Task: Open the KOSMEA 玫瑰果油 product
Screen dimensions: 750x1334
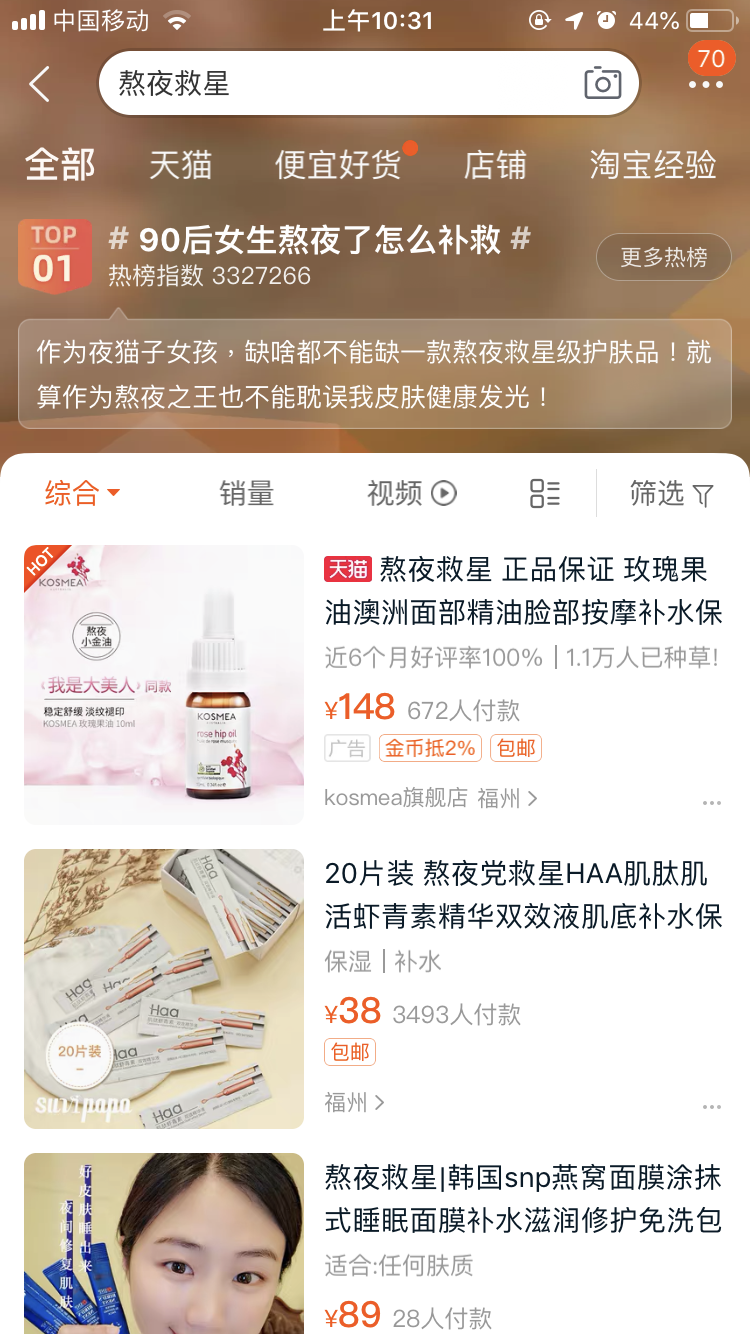Action: [x=522, y=590]
